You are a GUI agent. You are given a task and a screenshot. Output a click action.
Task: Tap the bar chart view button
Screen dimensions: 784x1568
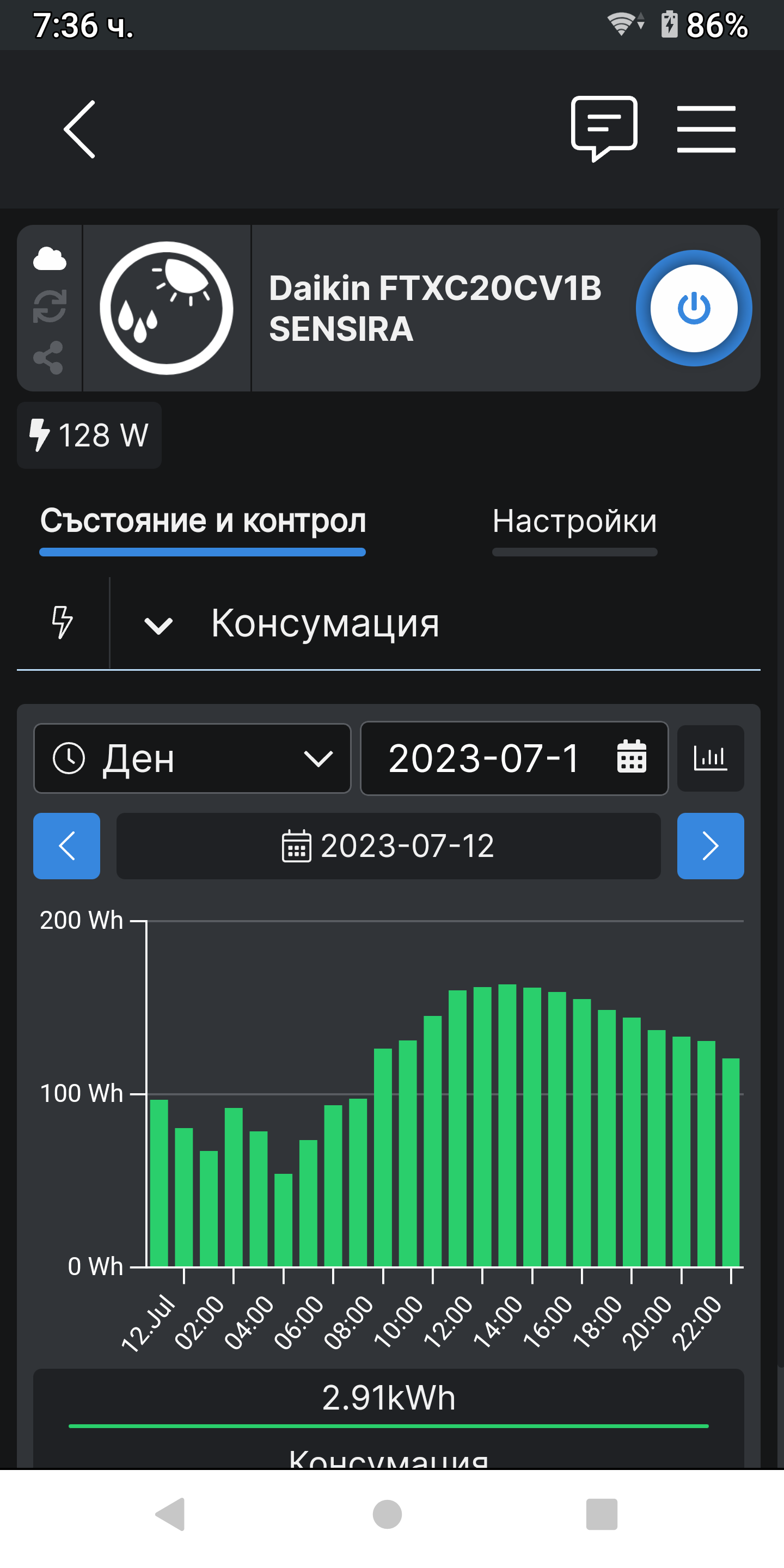(710, 758)
